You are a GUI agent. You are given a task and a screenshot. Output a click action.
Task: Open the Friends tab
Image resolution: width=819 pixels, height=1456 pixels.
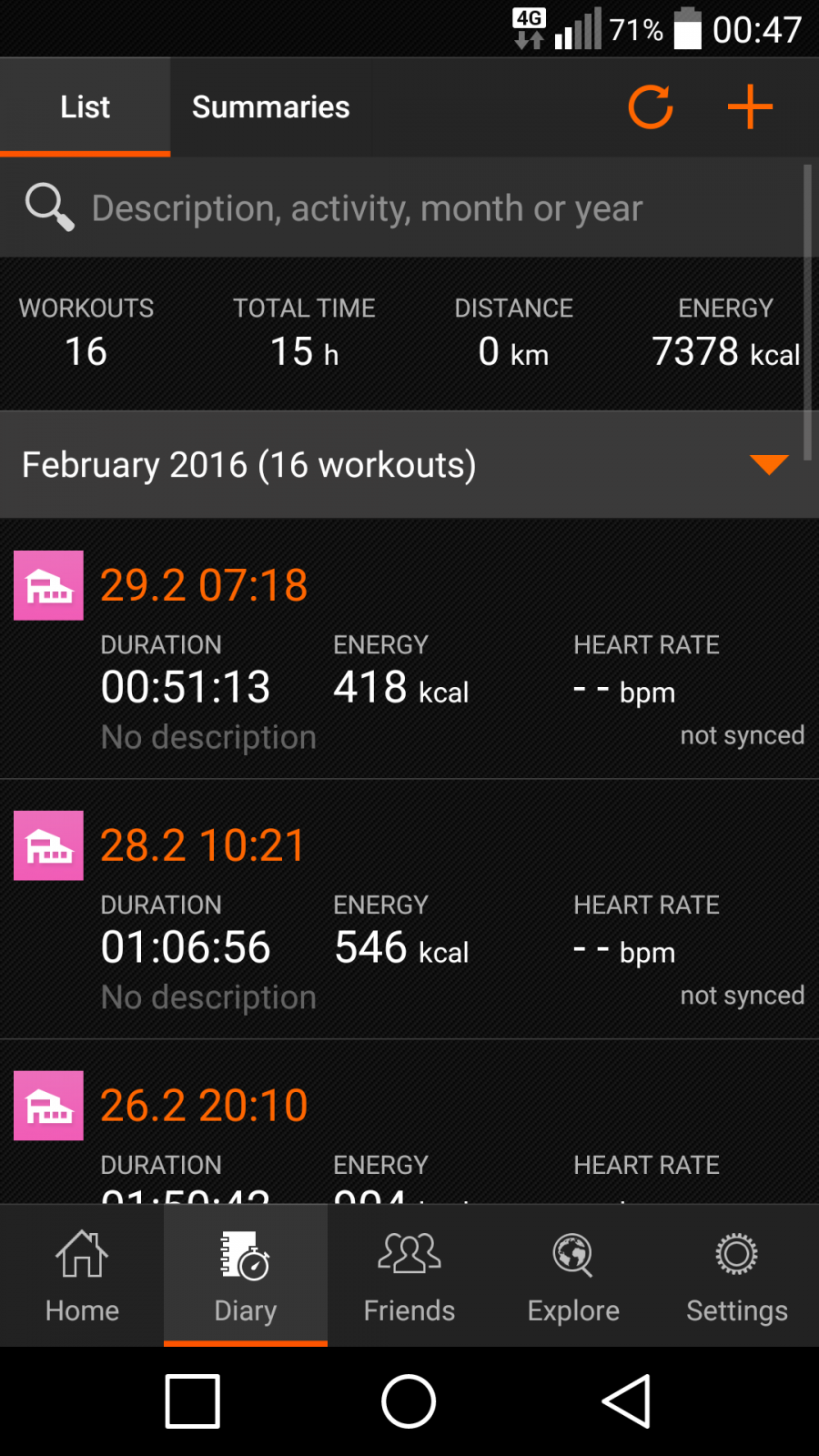[x=409, y=1276]
